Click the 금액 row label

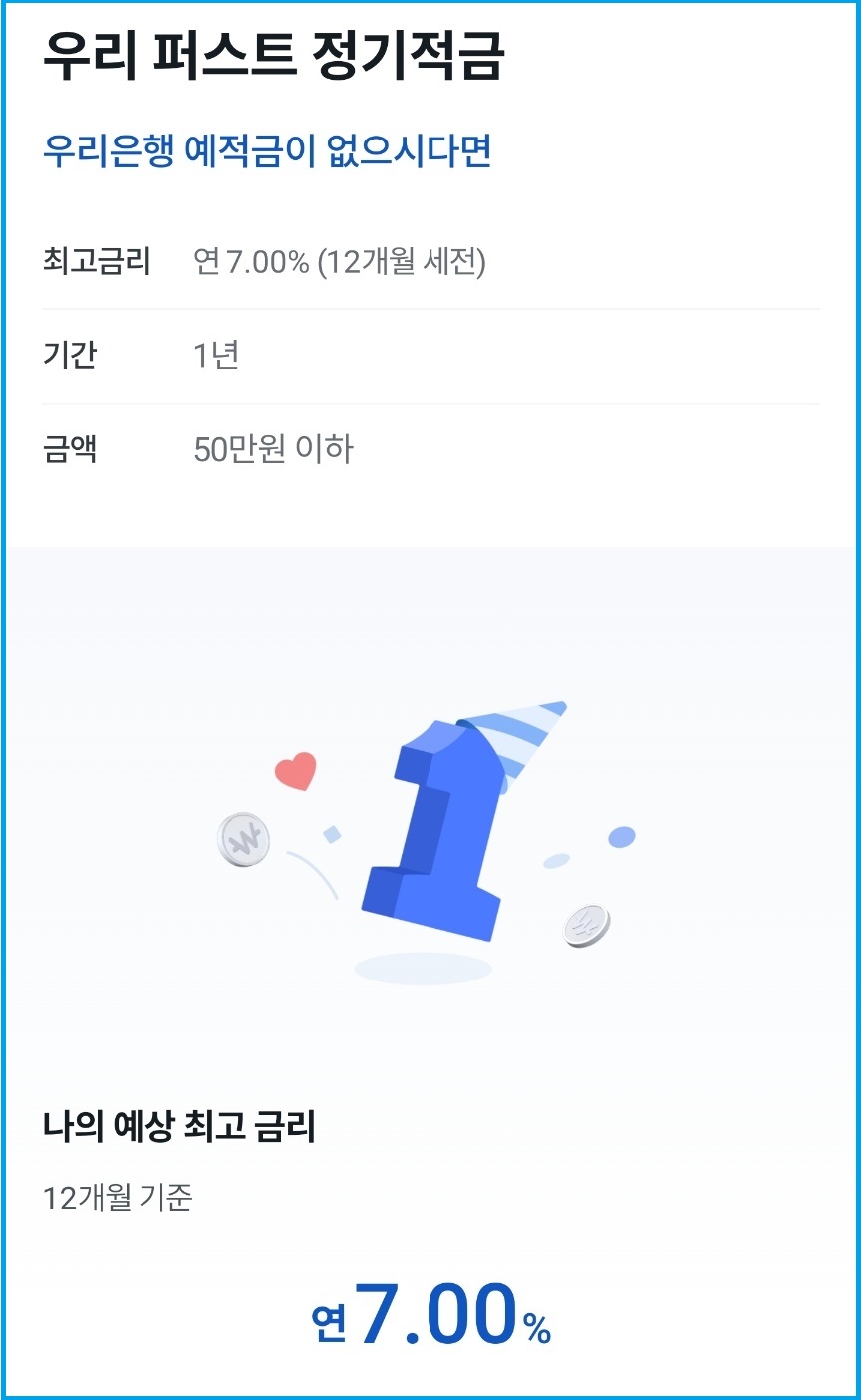(x=66, y=448)
